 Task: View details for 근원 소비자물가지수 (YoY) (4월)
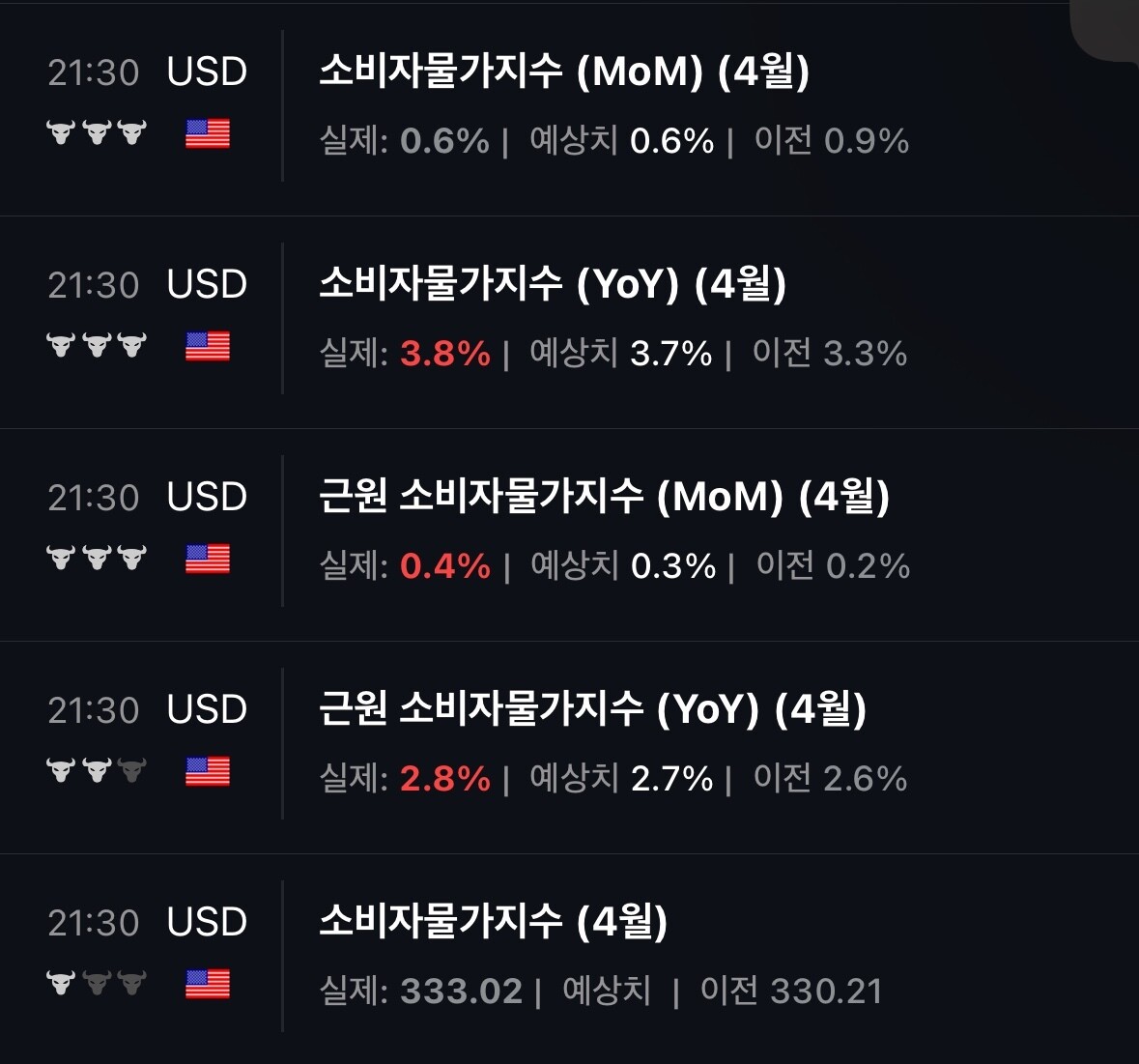[570, 747]
